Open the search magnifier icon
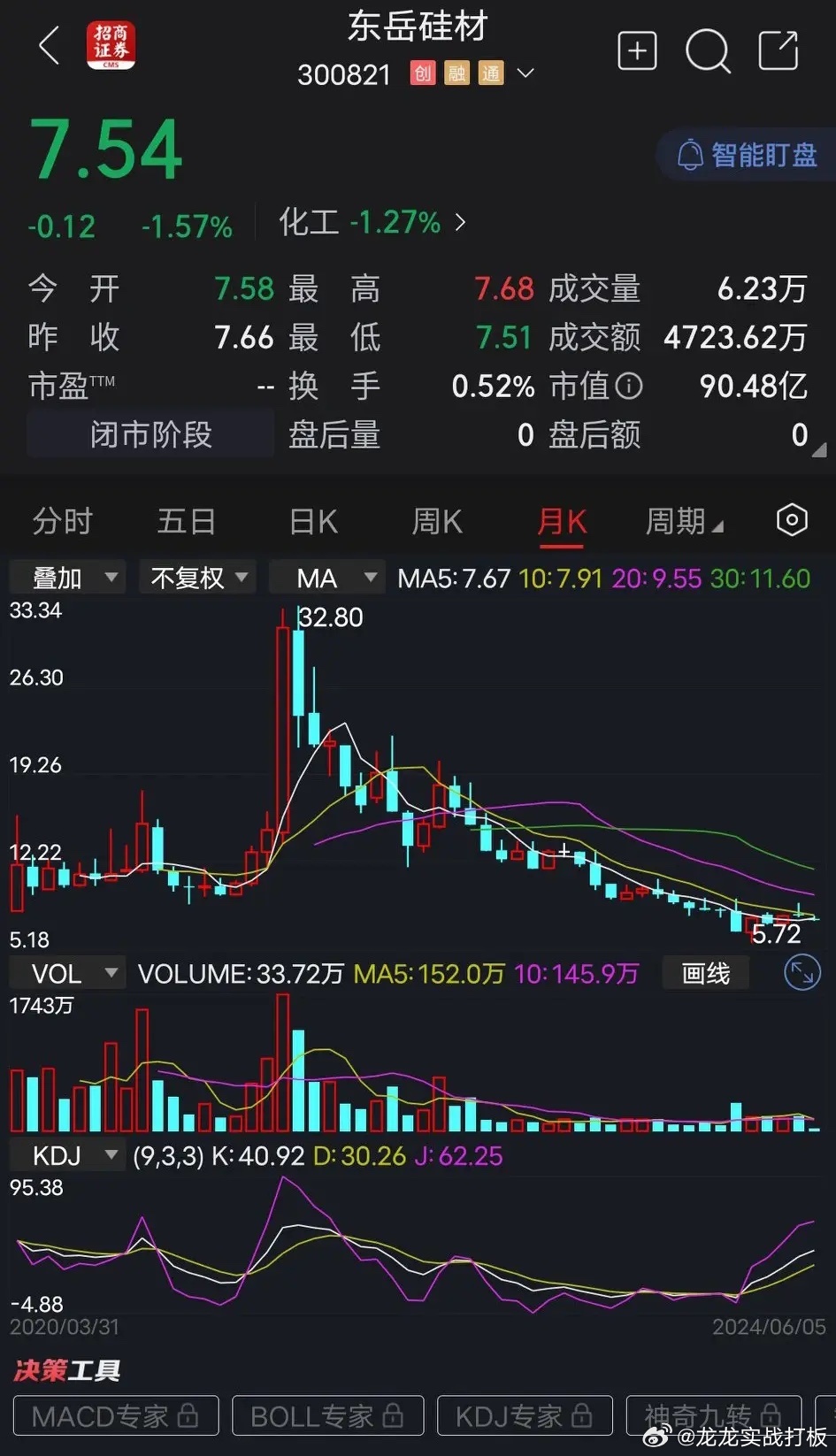 point(708,51)
